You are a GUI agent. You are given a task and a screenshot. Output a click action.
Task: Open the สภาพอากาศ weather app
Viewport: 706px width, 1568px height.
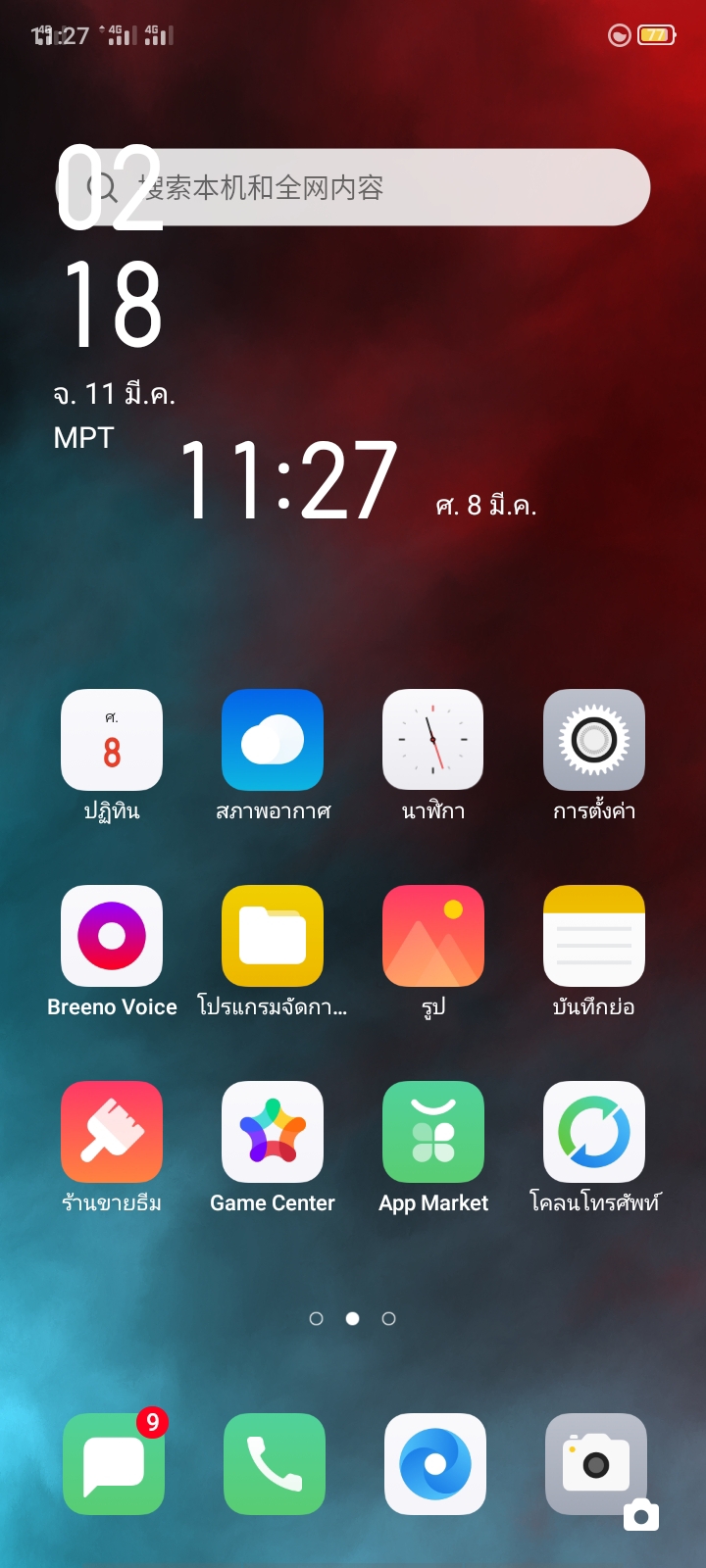[x=273, y=740]
